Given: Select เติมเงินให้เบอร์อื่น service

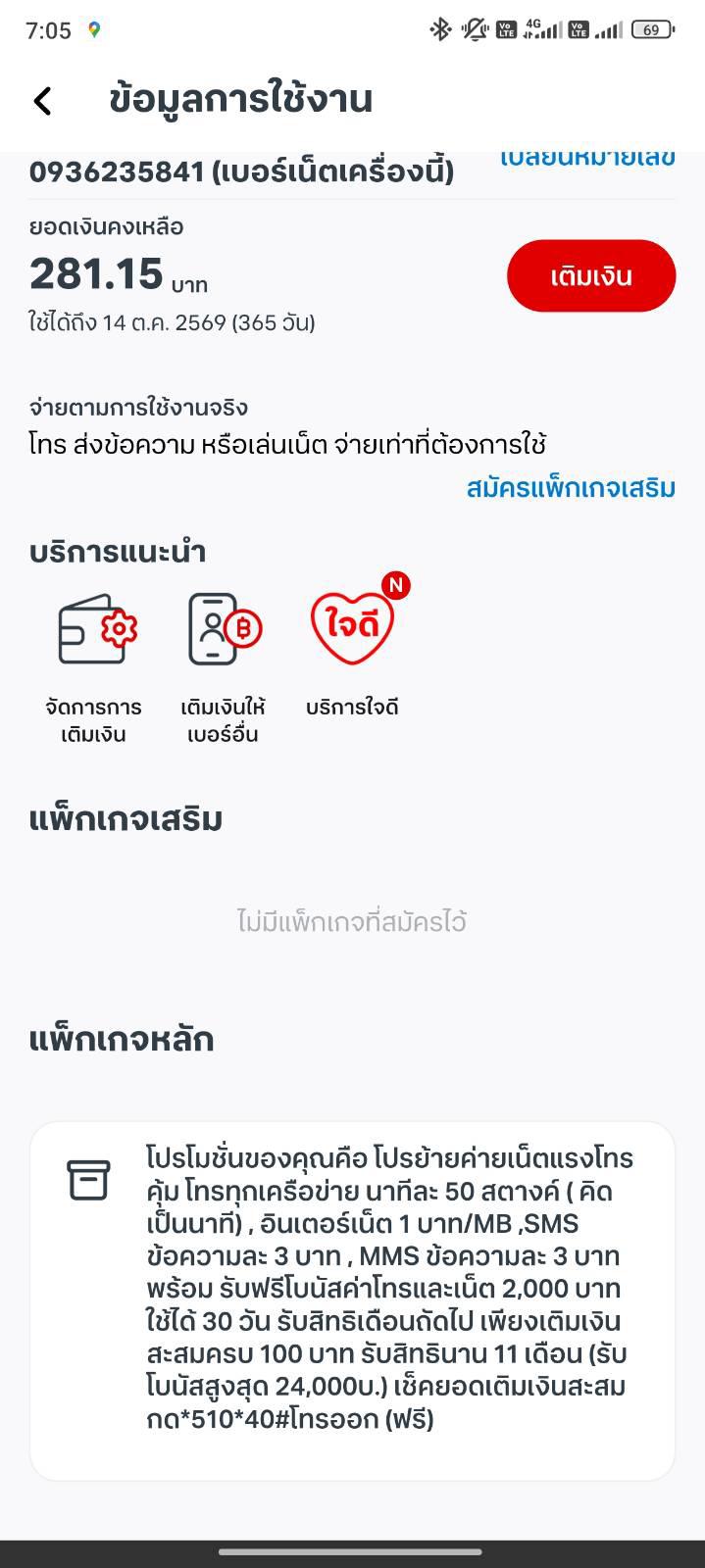Looking at the screenshot, I should coord(224,666).
